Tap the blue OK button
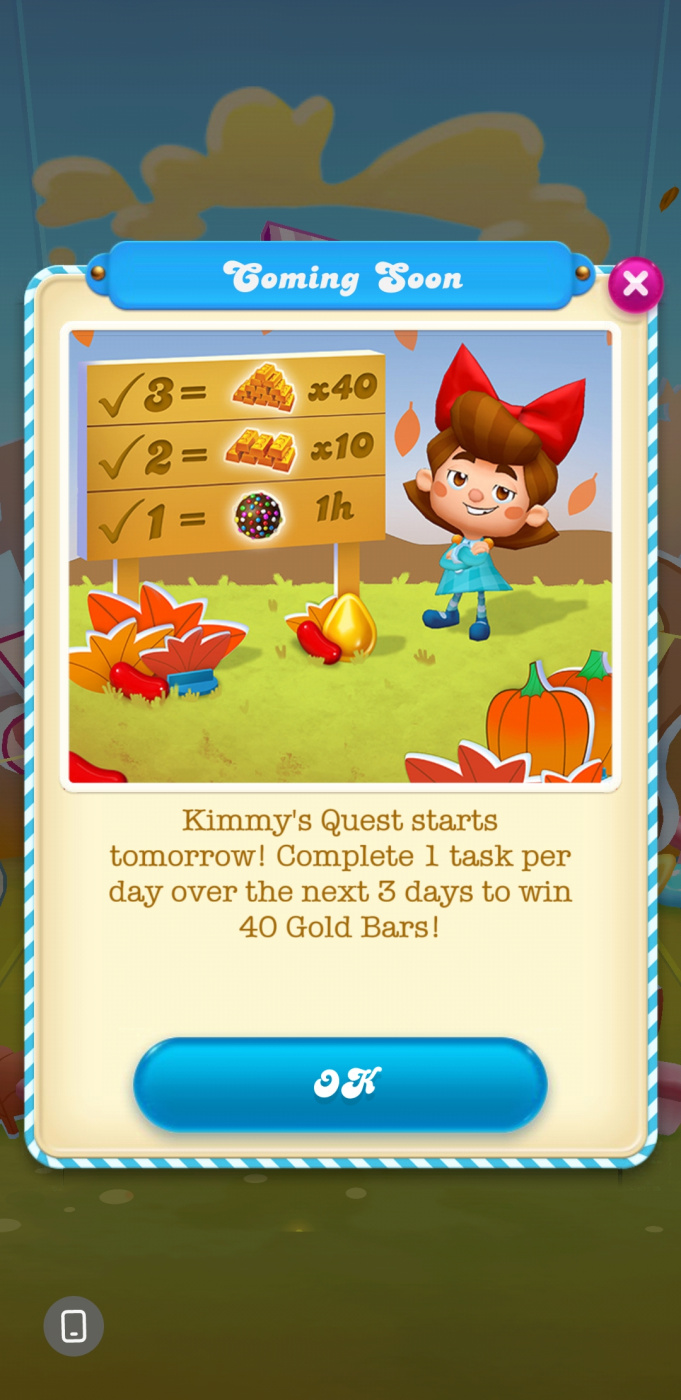Screen dimensions: 681x1400 pos(341,1084)
